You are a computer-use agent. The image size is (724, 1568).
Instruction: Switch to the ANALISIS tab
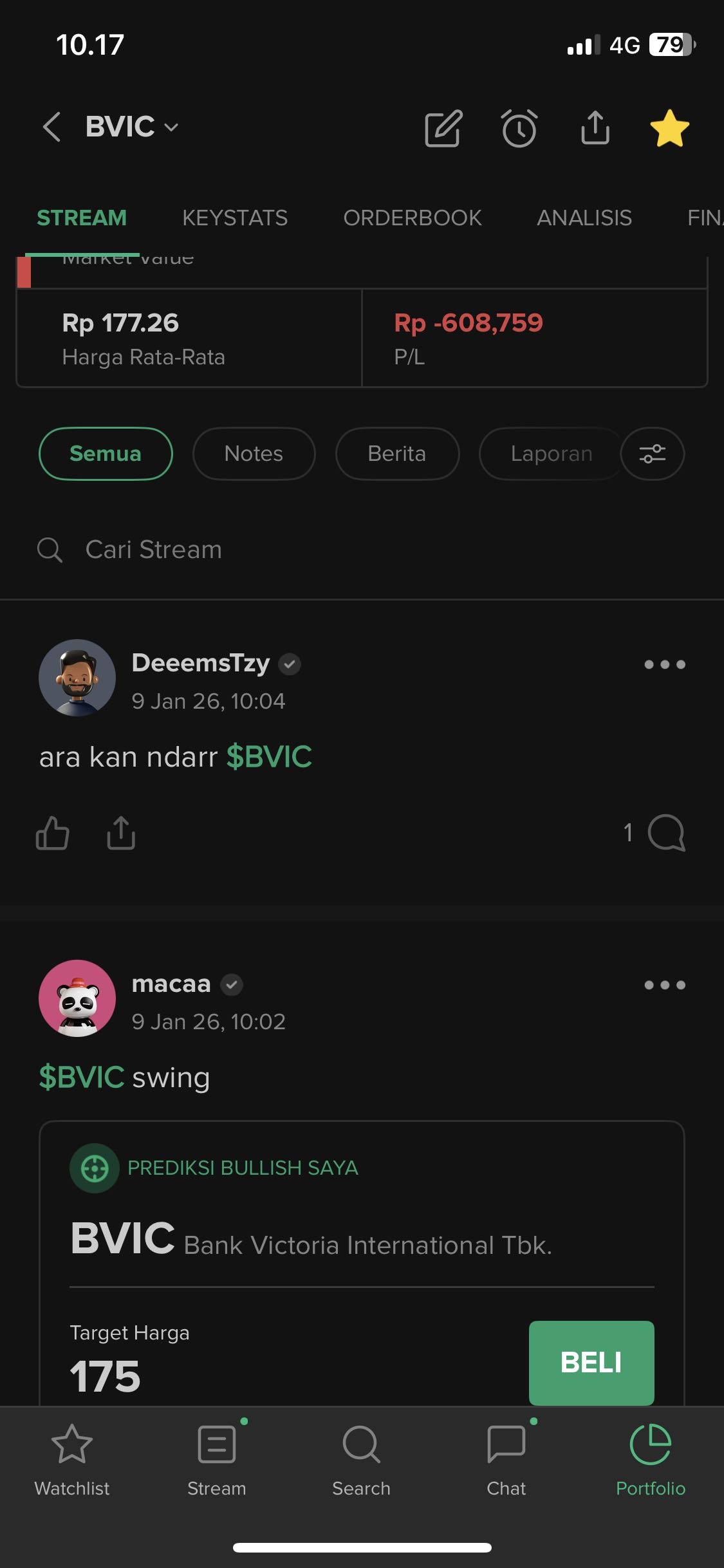(584, 218)
